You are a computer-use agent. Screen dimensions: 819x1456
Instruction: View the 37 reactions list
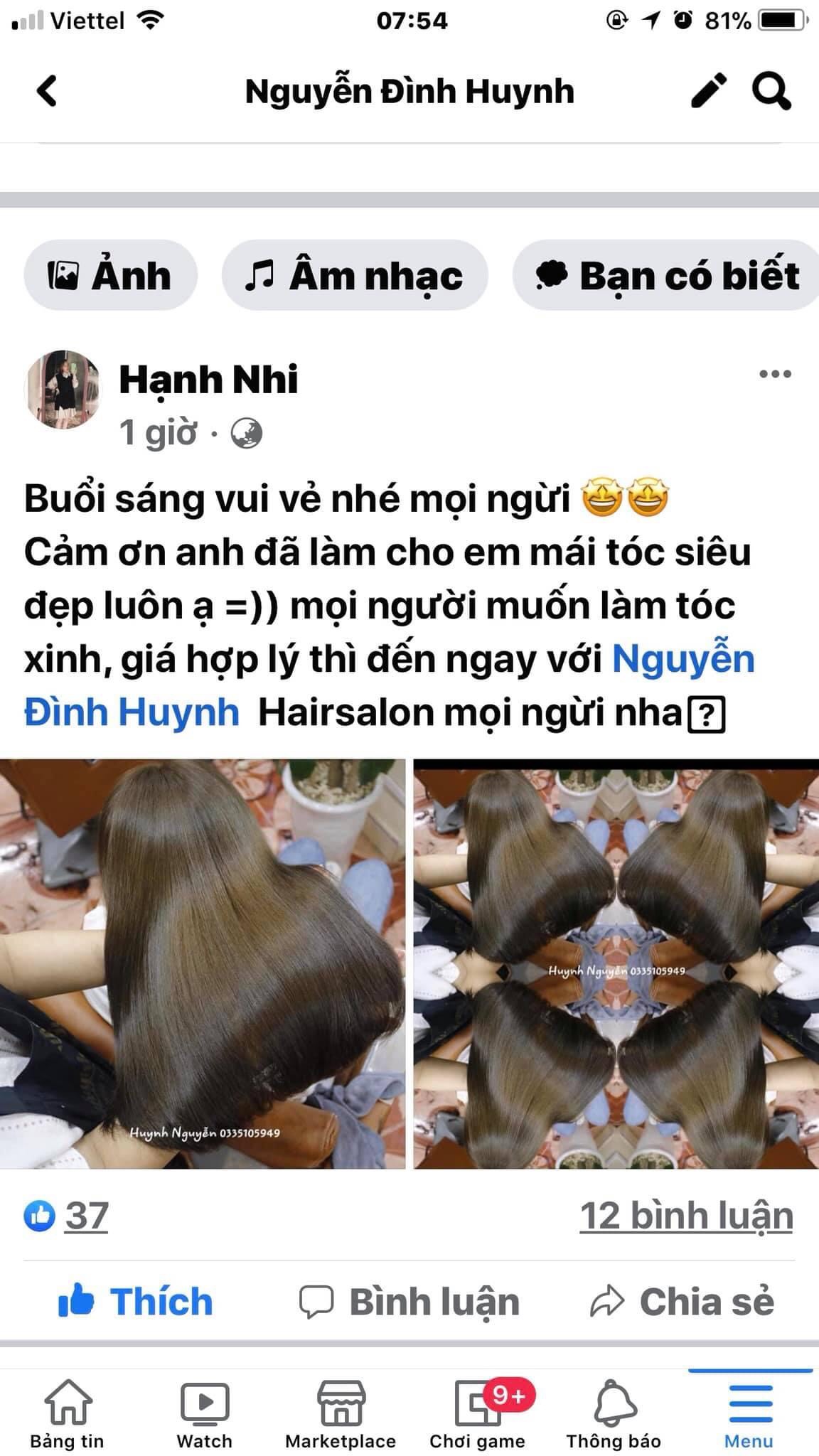pyautogui.click(x=66, y=1216)
